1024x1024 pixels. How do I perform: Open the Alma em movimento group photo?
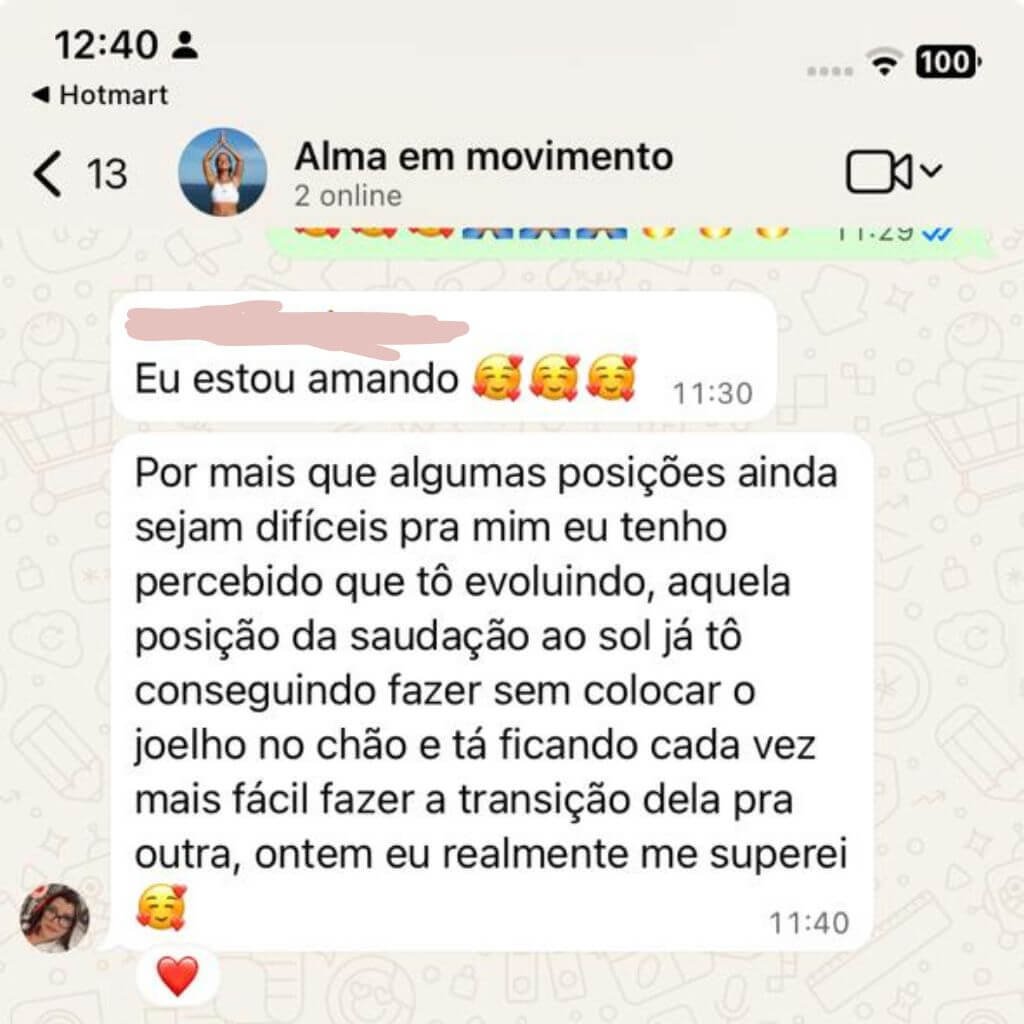pyautogui.click(x=222, y=172)
